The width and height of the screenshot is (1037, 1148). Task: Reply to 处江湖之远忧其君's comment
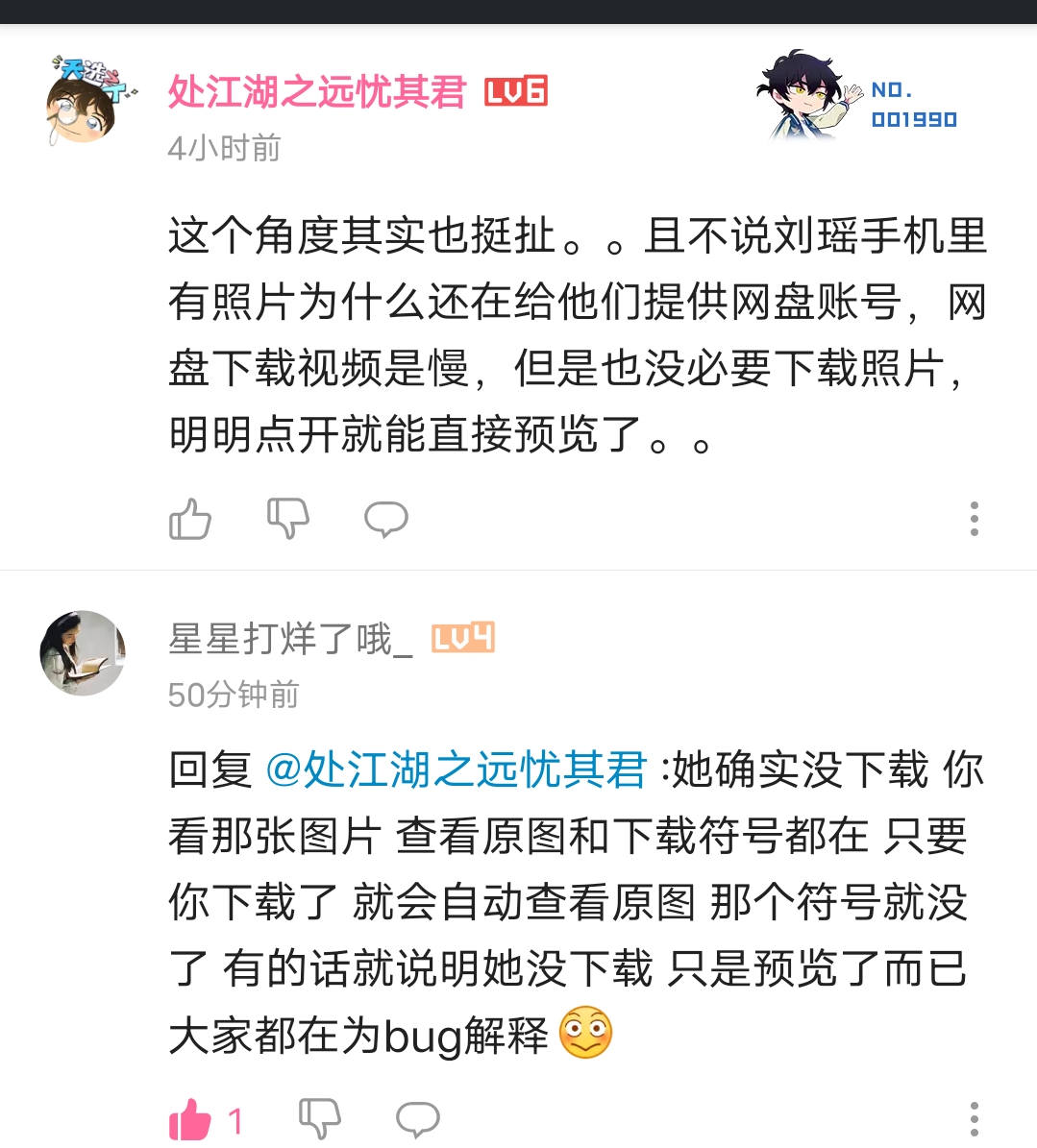point(386,519)
